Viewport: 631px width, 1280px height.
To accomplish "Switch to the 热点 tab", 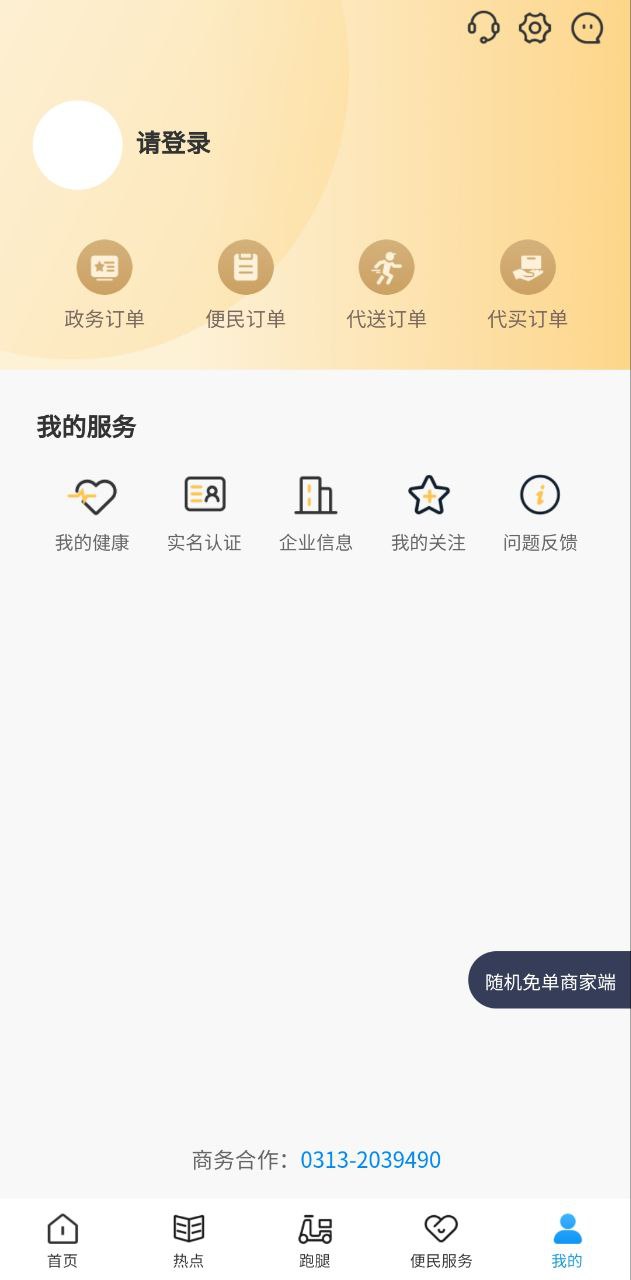I will (188, 1240).
